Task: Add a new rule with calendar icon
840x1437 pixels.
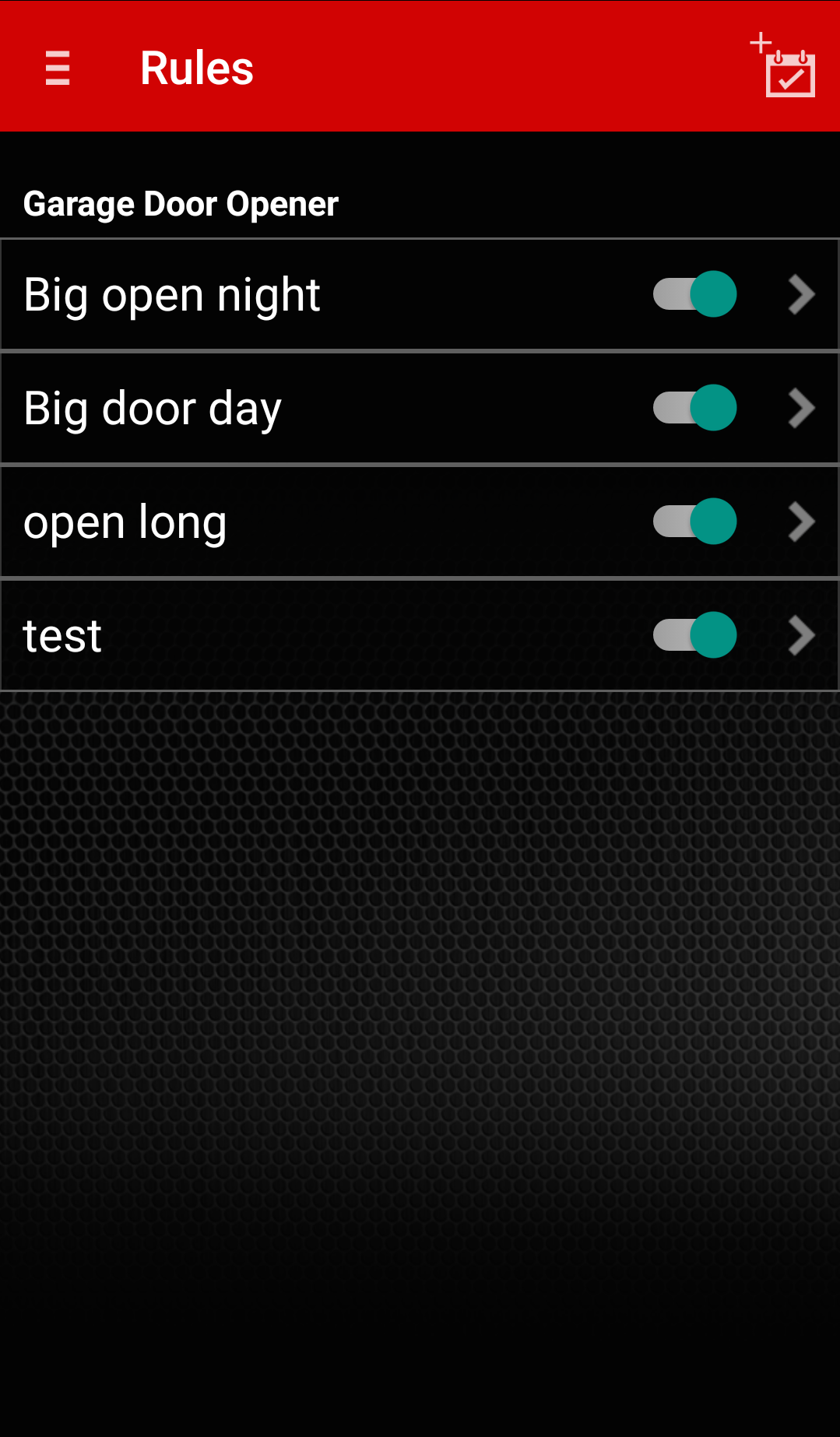Action: (x=783, y=65)
